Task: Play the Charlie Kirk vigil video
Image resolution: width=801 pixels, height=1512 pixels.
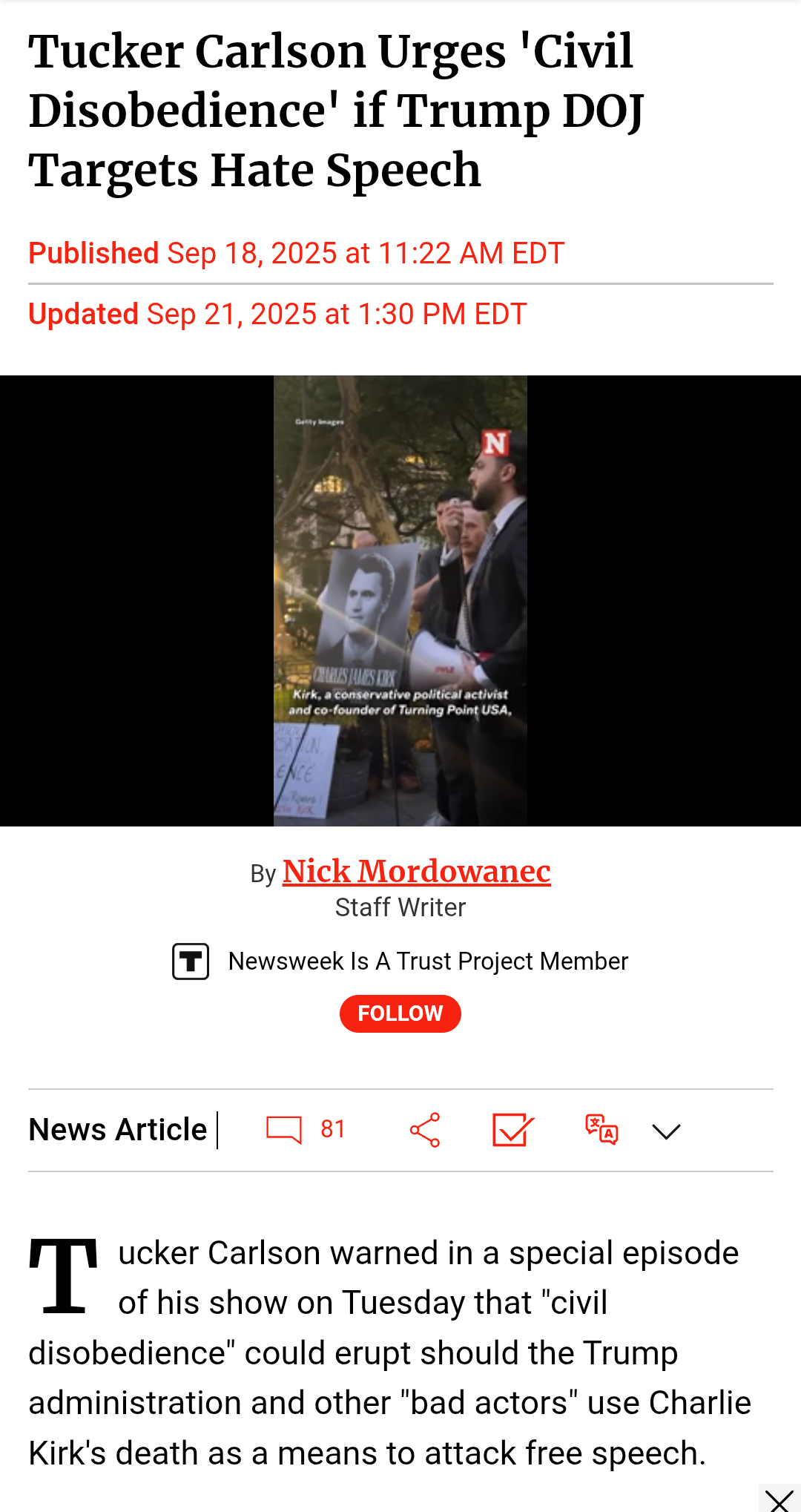Action: pos(400,601)
